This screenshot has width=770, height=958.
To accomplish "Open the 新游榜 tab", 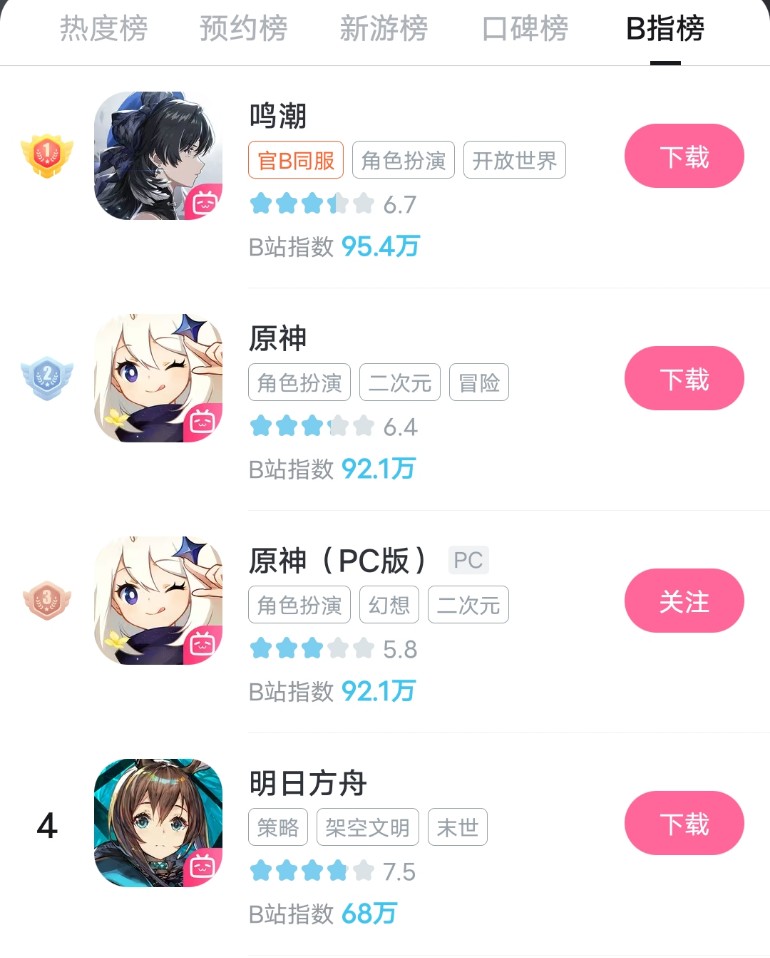I will (x=383, y=29).
